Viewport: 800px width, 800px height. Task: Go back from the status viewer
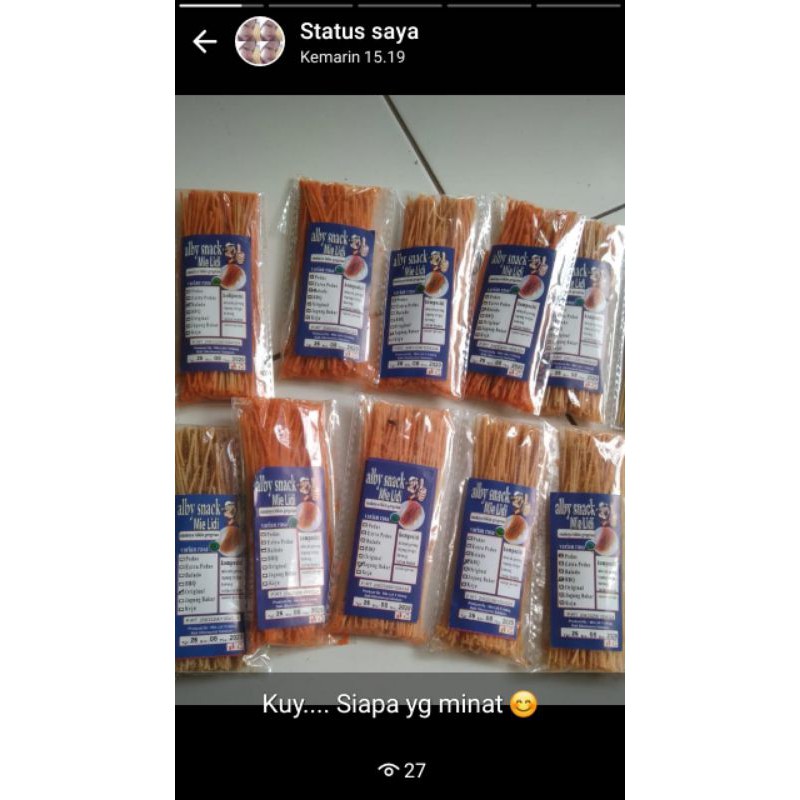click(x=205, y=42)
